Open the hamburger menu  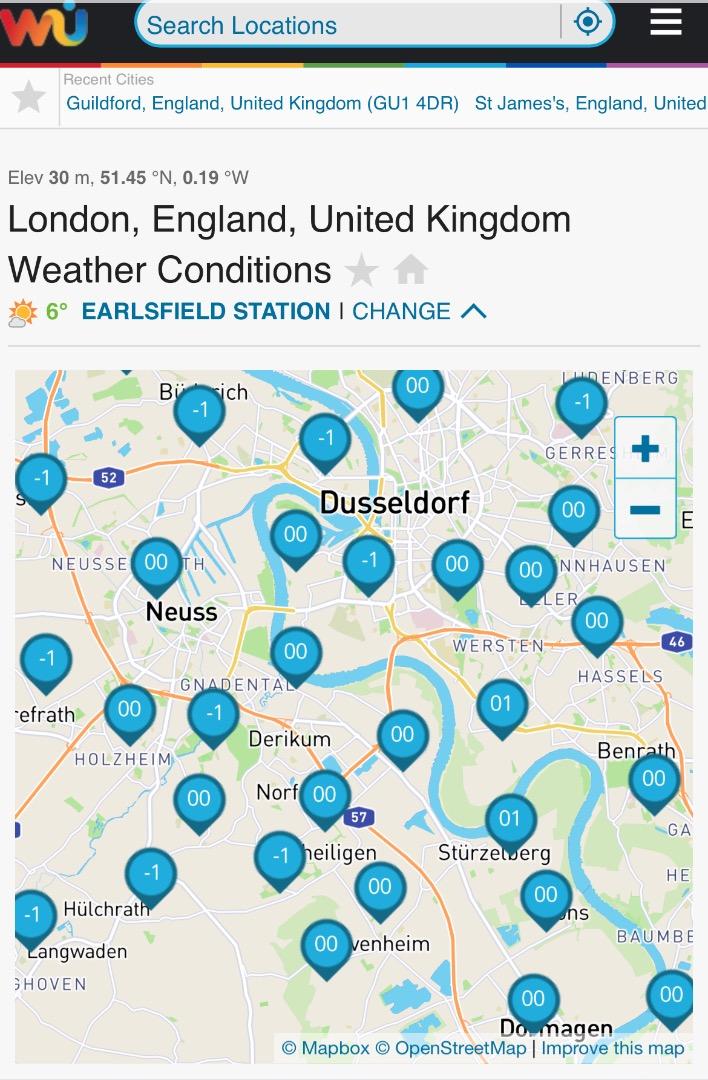tap(666, 22)
